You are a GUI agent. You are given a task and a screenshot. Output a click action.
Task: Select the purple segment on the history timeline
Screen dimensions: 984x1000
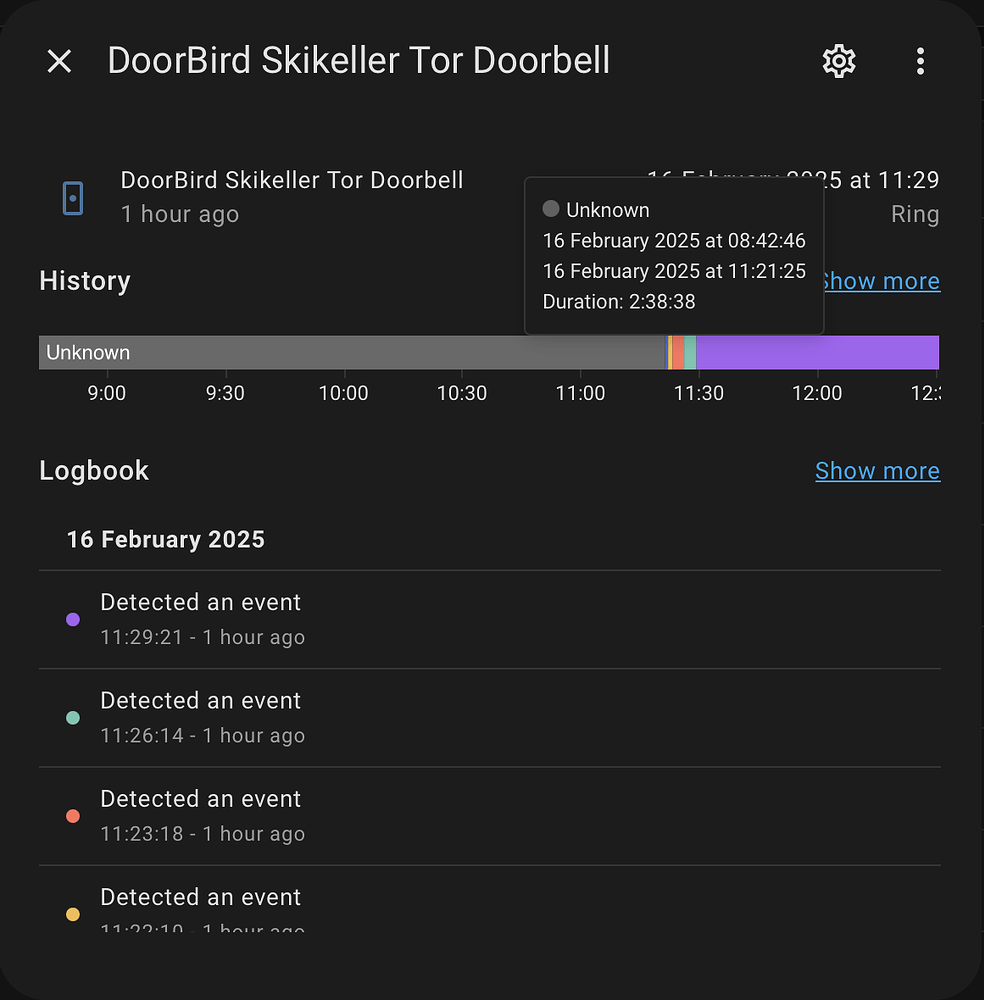click(820, 352)
